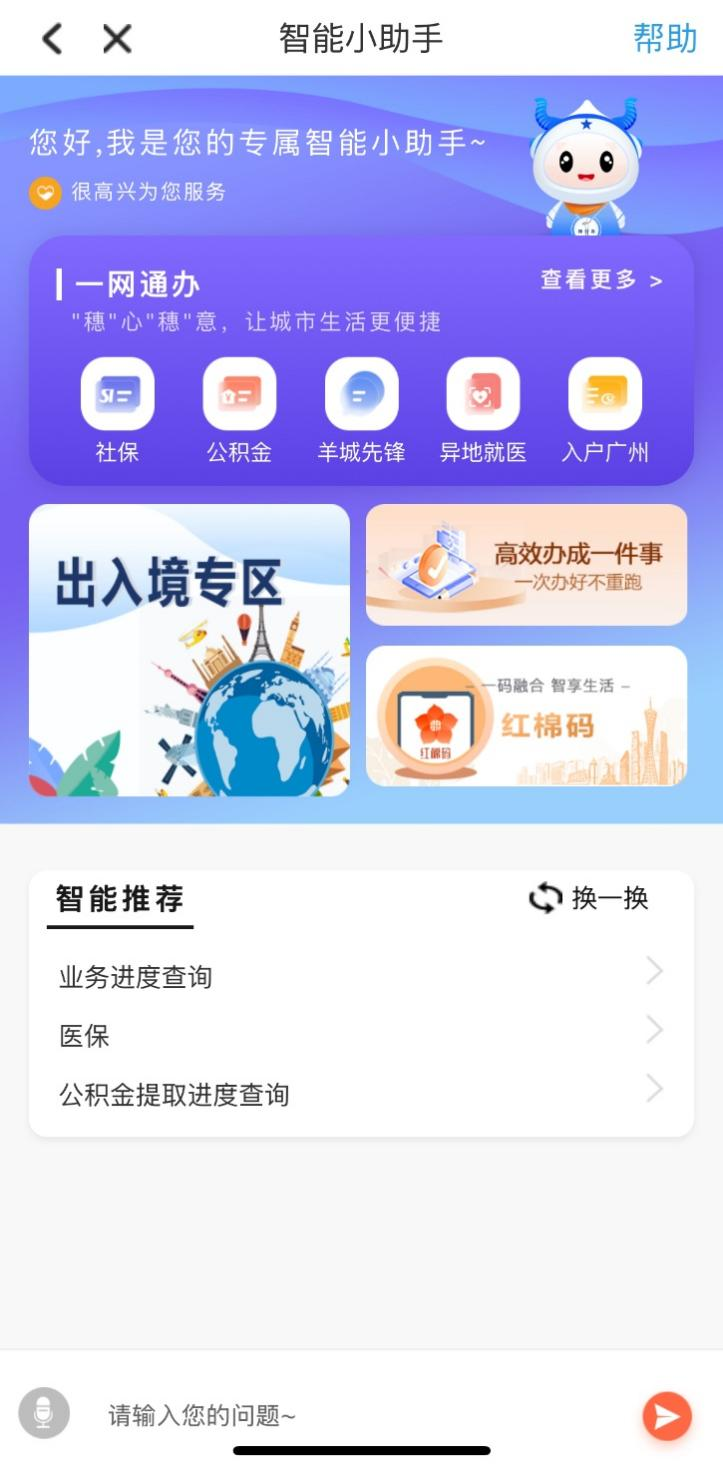The width and height of the screenshot is (723, 1470).
Task: Go back using the top-left arrow
Action: click(x=52, y=39)
